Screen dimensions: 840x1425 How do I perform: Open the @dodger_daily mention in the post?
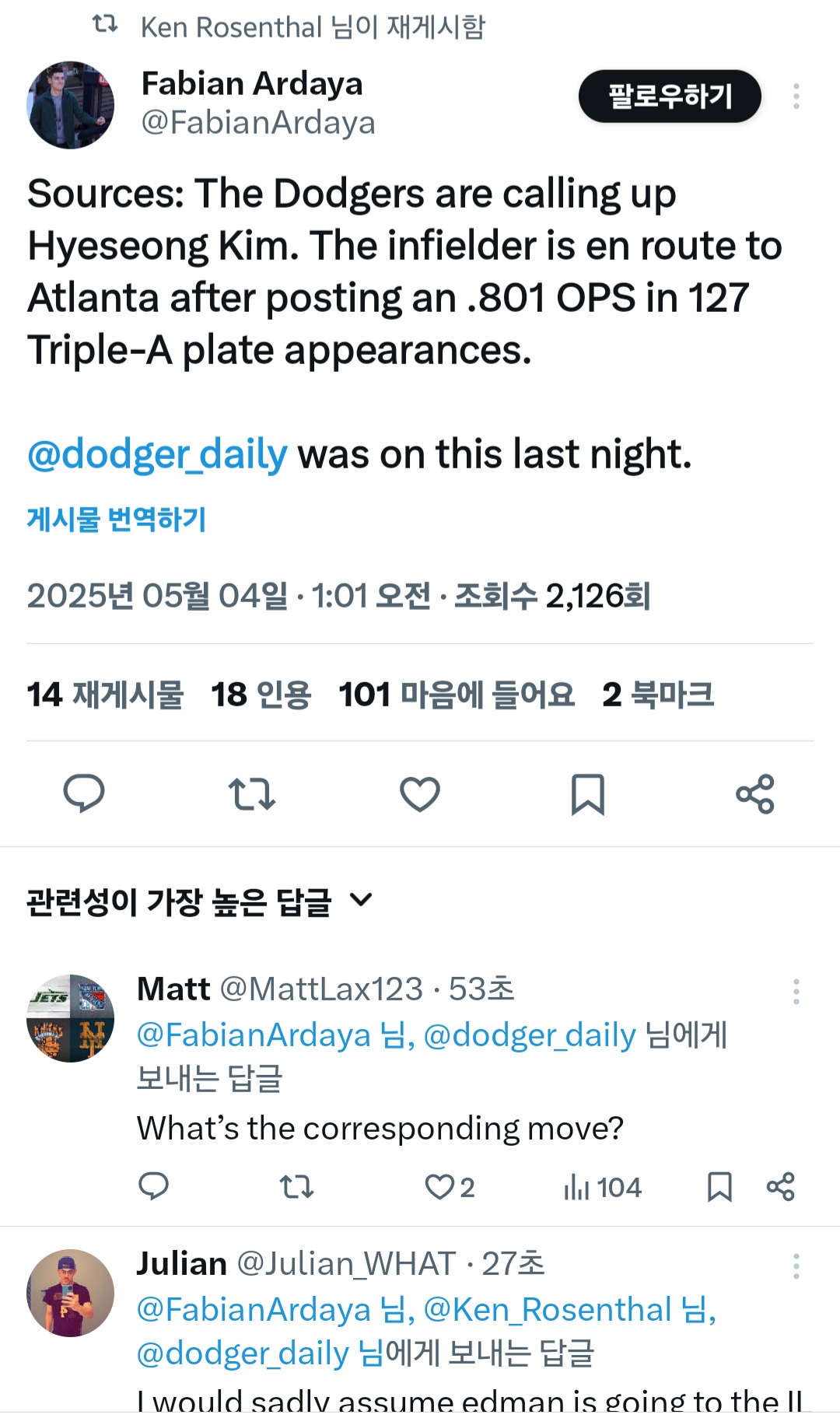coord(158,454)
